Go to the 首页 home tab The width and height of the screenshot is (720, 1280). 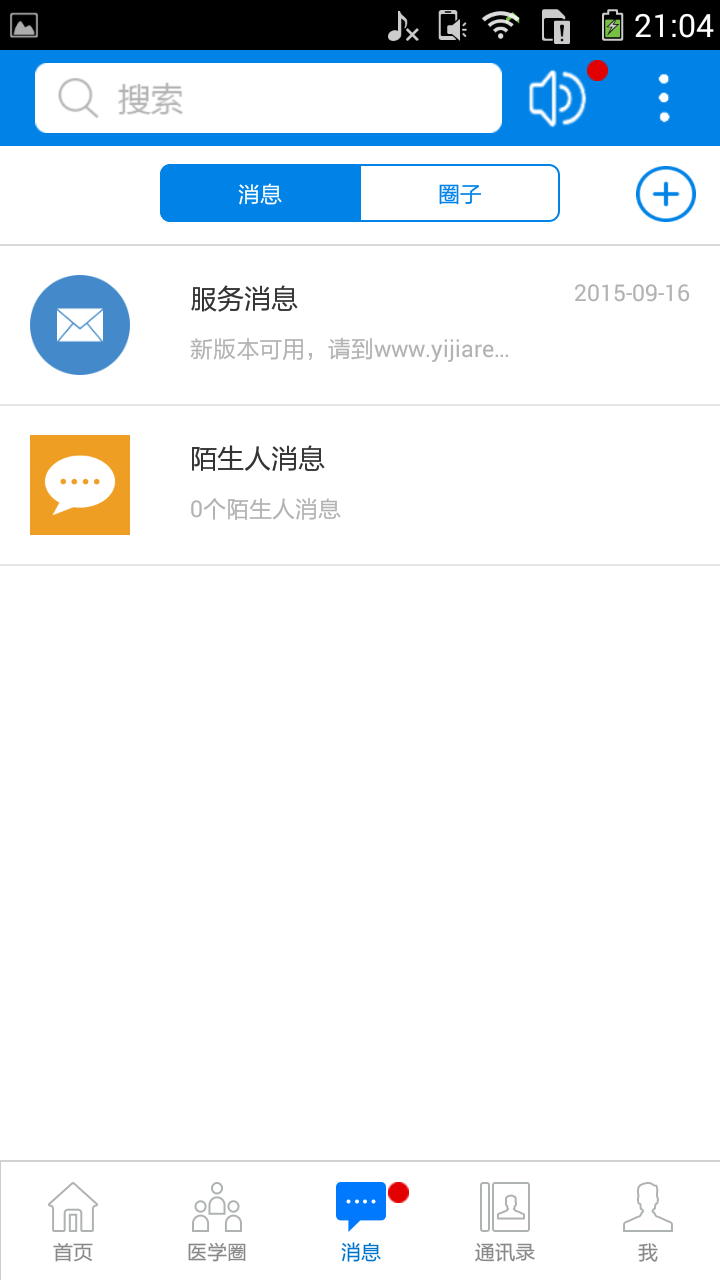click(73, 1220)
